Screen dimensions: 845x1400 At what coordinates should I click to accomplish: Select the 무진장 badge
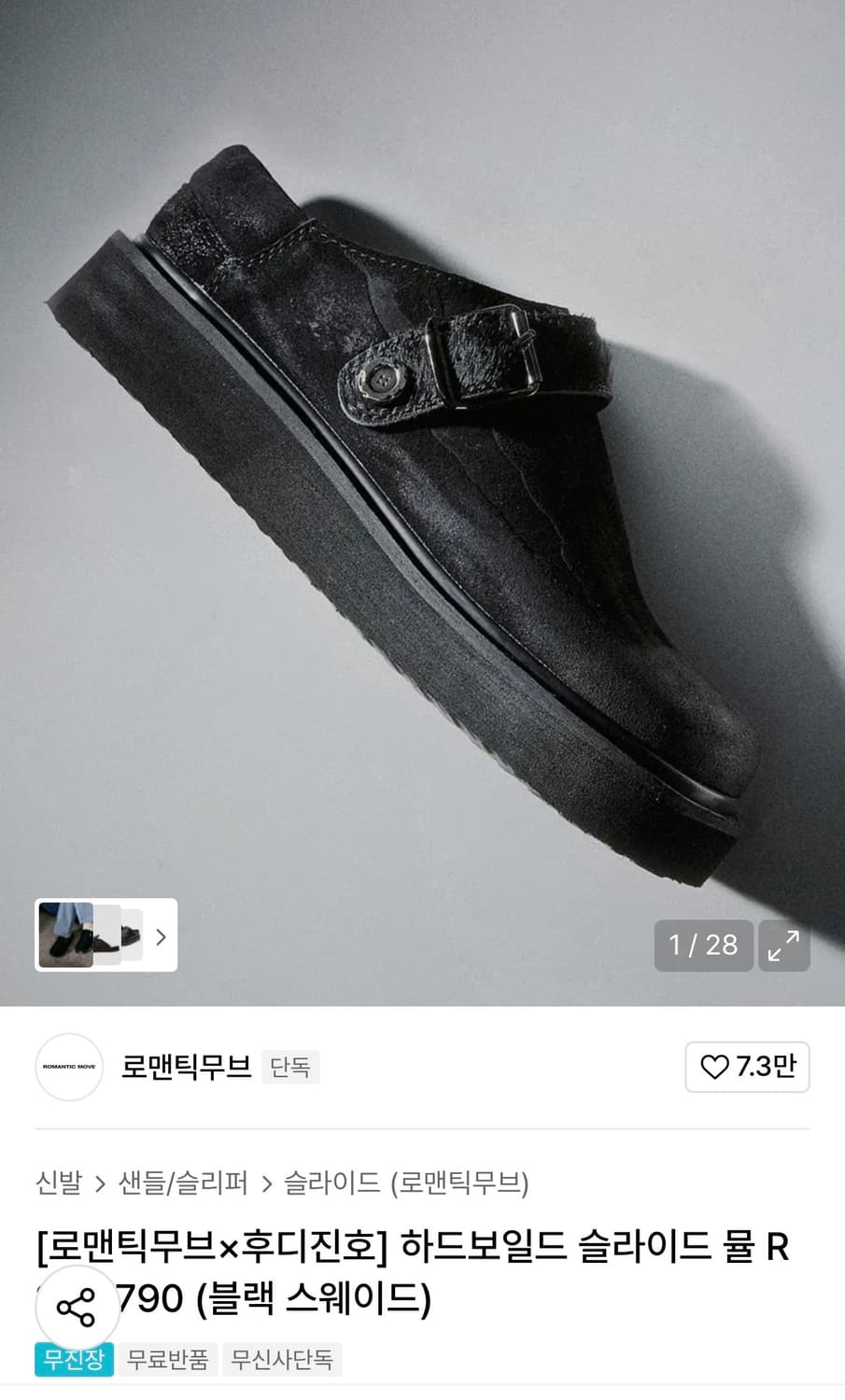(x=73, y=1360)
